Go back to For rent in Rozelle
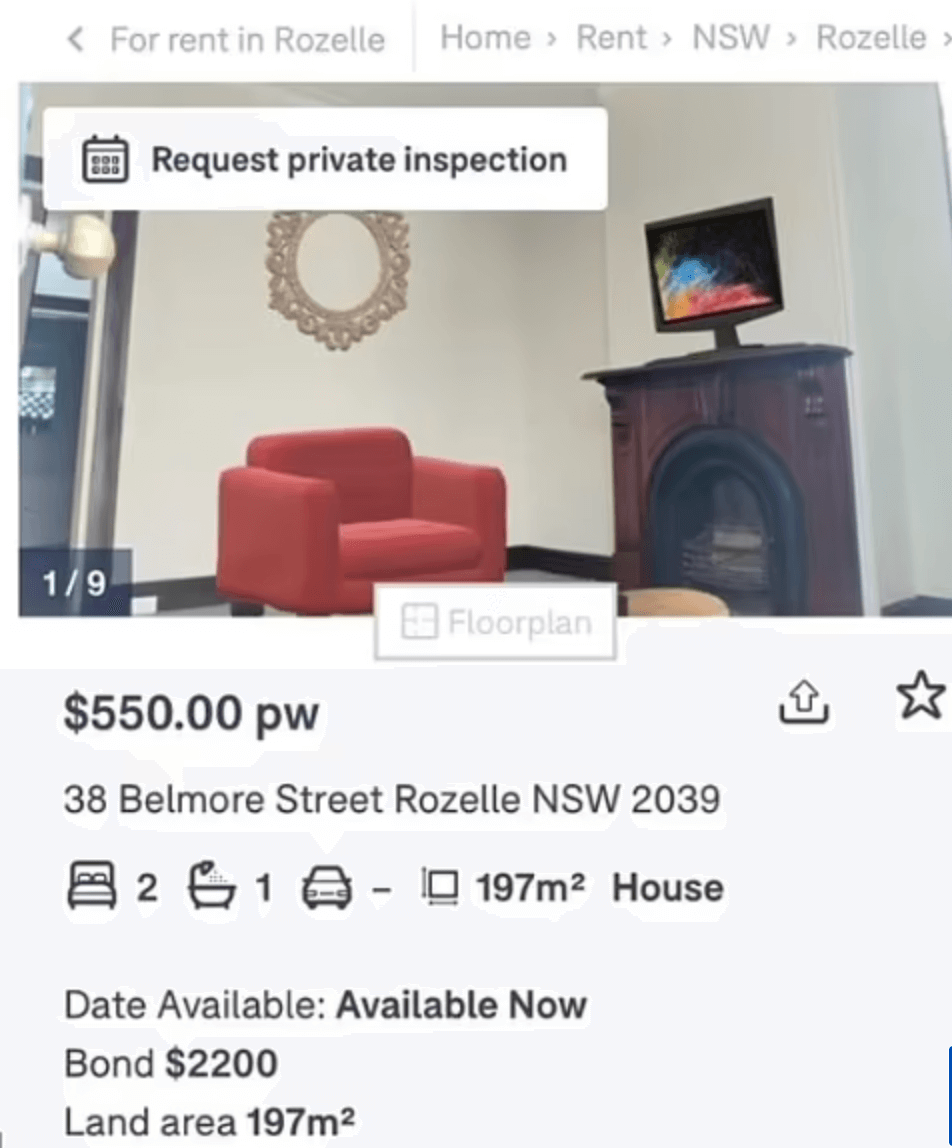952x1148 pixels. 227,40
